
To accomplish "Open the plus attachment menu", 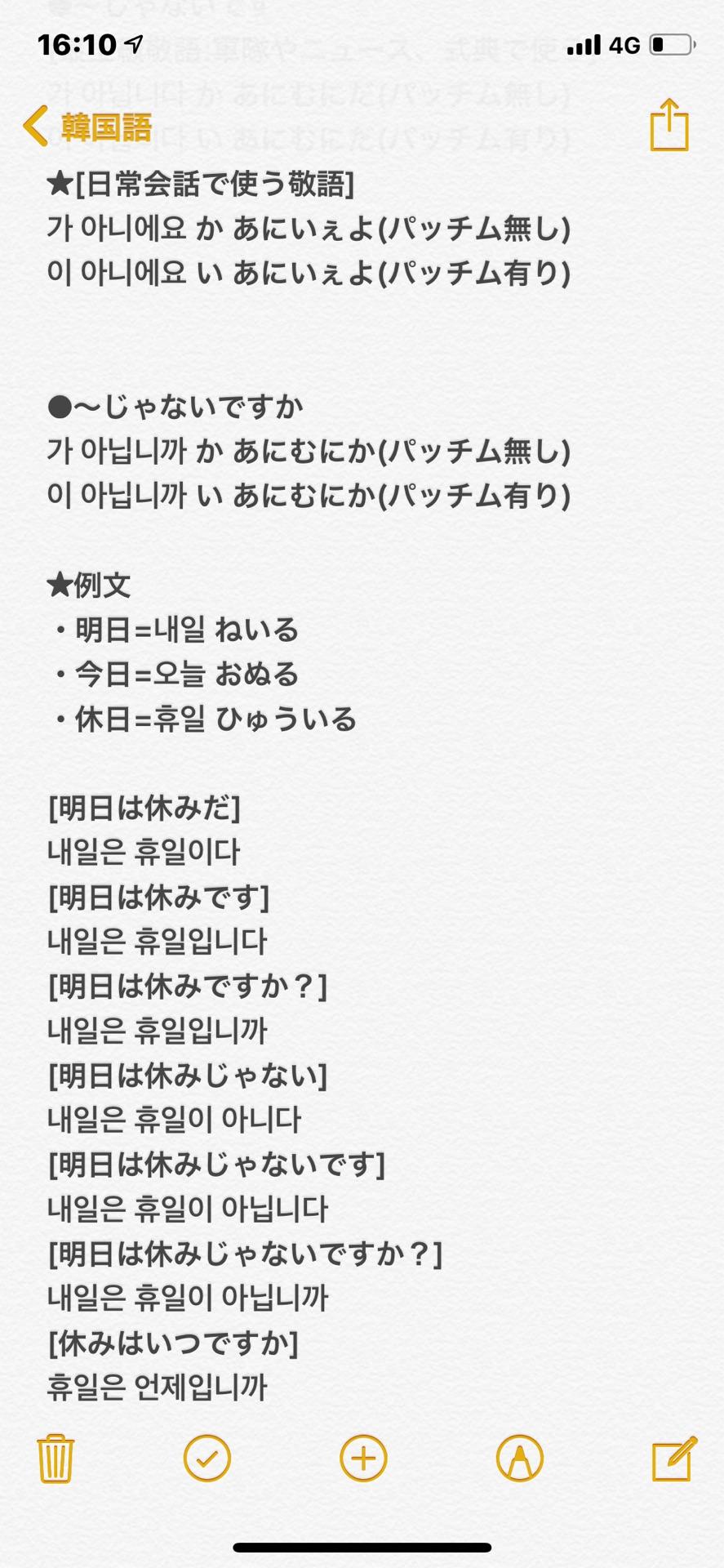I will (363, 1459).
